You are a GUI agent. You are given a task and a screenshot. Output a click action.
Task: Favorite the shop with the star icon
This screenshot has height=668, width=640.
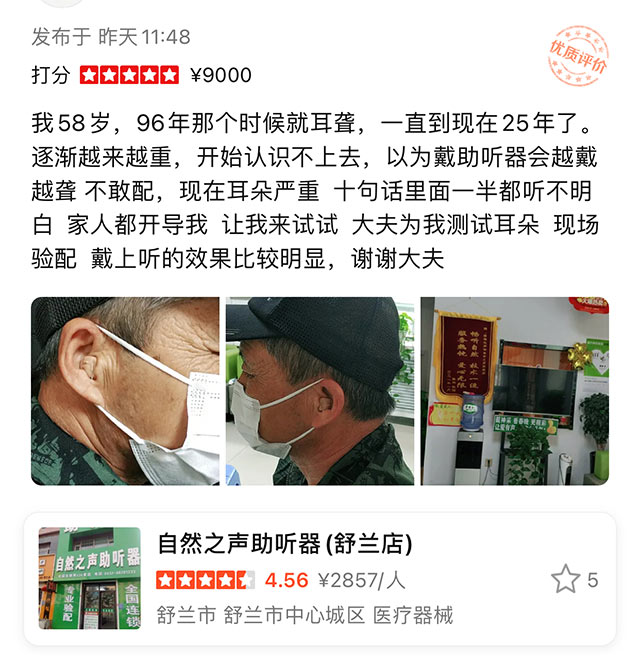(x=566, y=579)
